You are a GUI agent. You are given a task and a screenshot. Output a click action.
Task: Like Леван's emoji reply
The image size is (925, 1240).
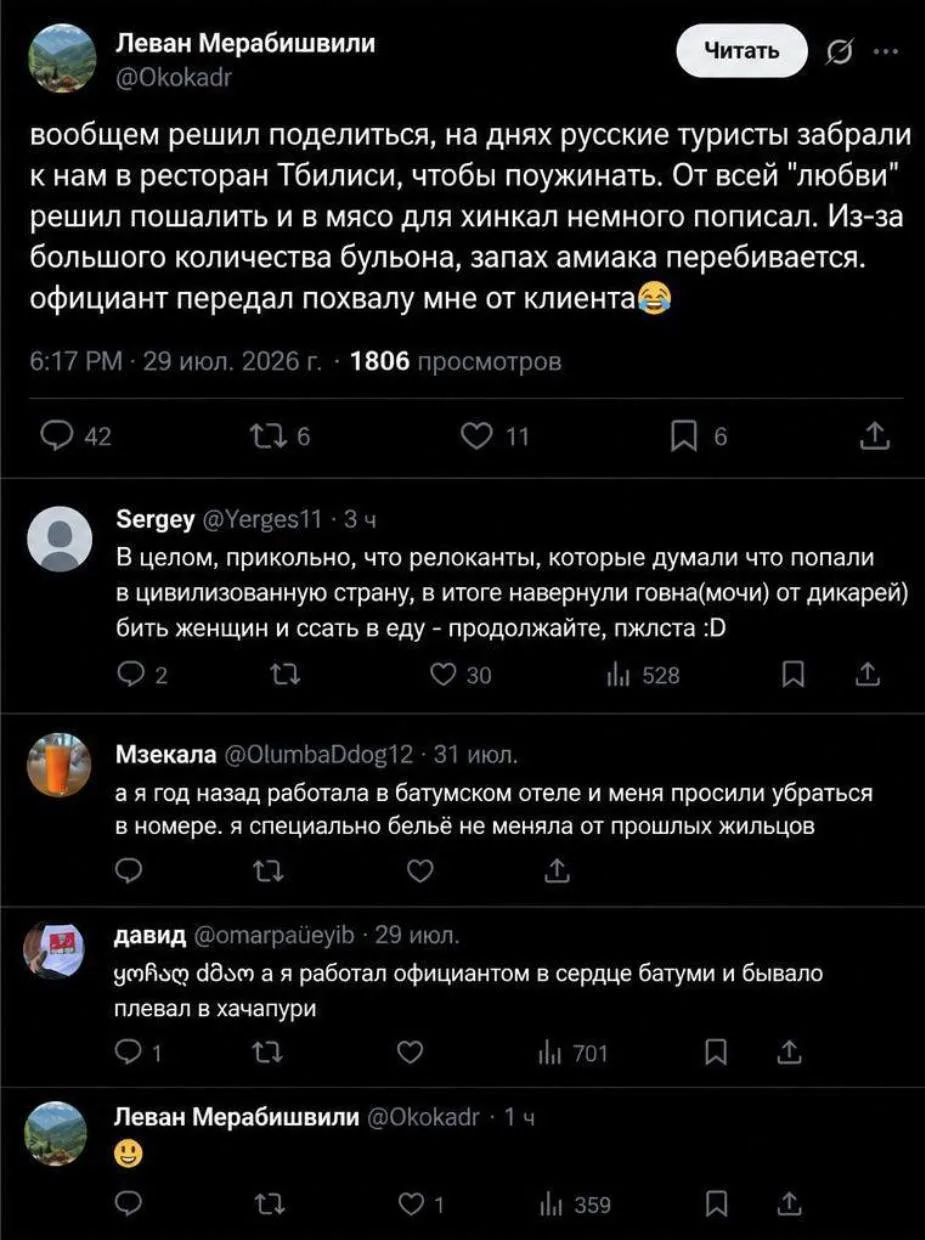tap(420, 1204)
